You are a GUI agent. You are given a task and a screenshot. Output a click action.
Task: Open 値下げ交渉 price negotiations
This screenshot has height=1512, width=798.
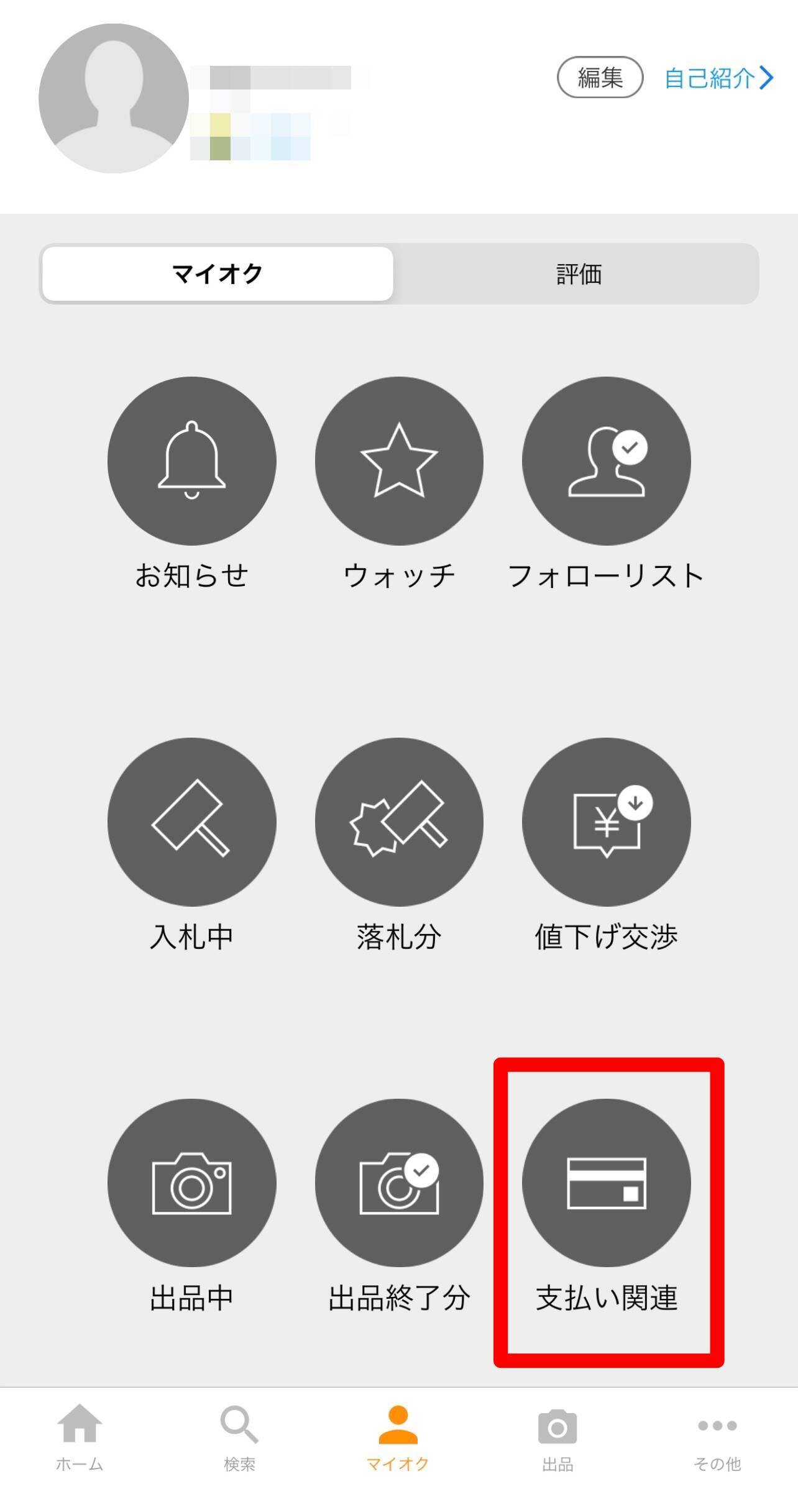click(606, 822)
